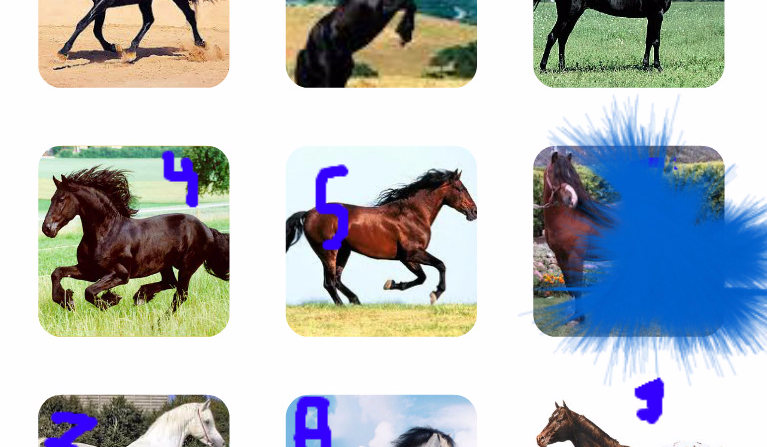Screen dimensions: 767x447
Task: Select the rearing black horse picture
Action: point(381,44)
